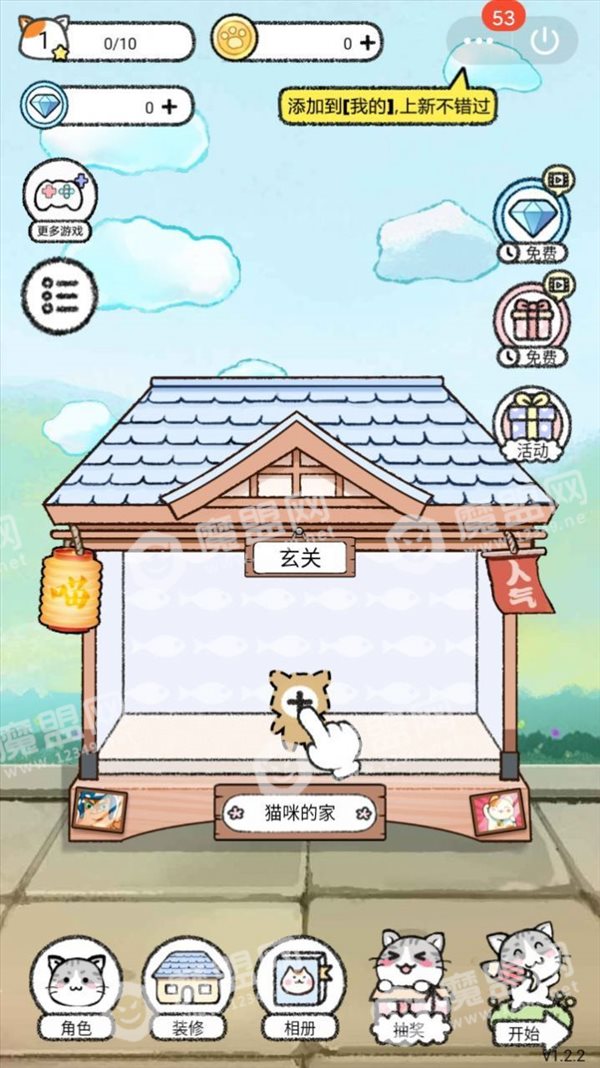Open the 相册 album
The height and width of the screenshot is (1068, 600).
(x=299, y=988)
